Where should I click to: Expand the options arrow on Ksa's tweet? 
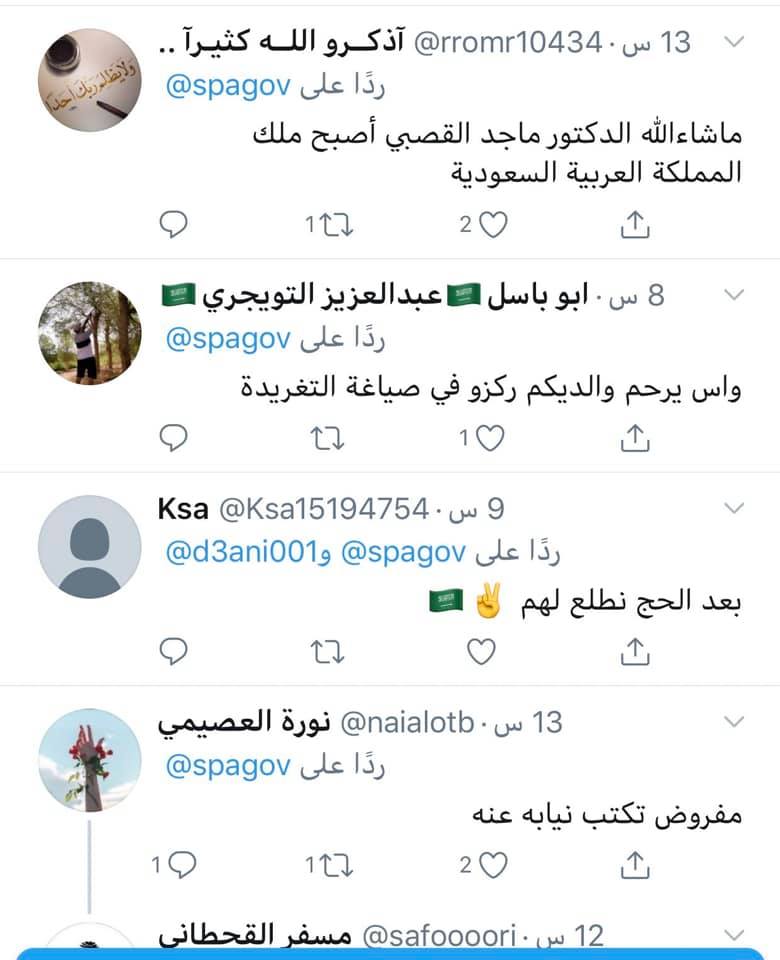[x=734, y=509]
